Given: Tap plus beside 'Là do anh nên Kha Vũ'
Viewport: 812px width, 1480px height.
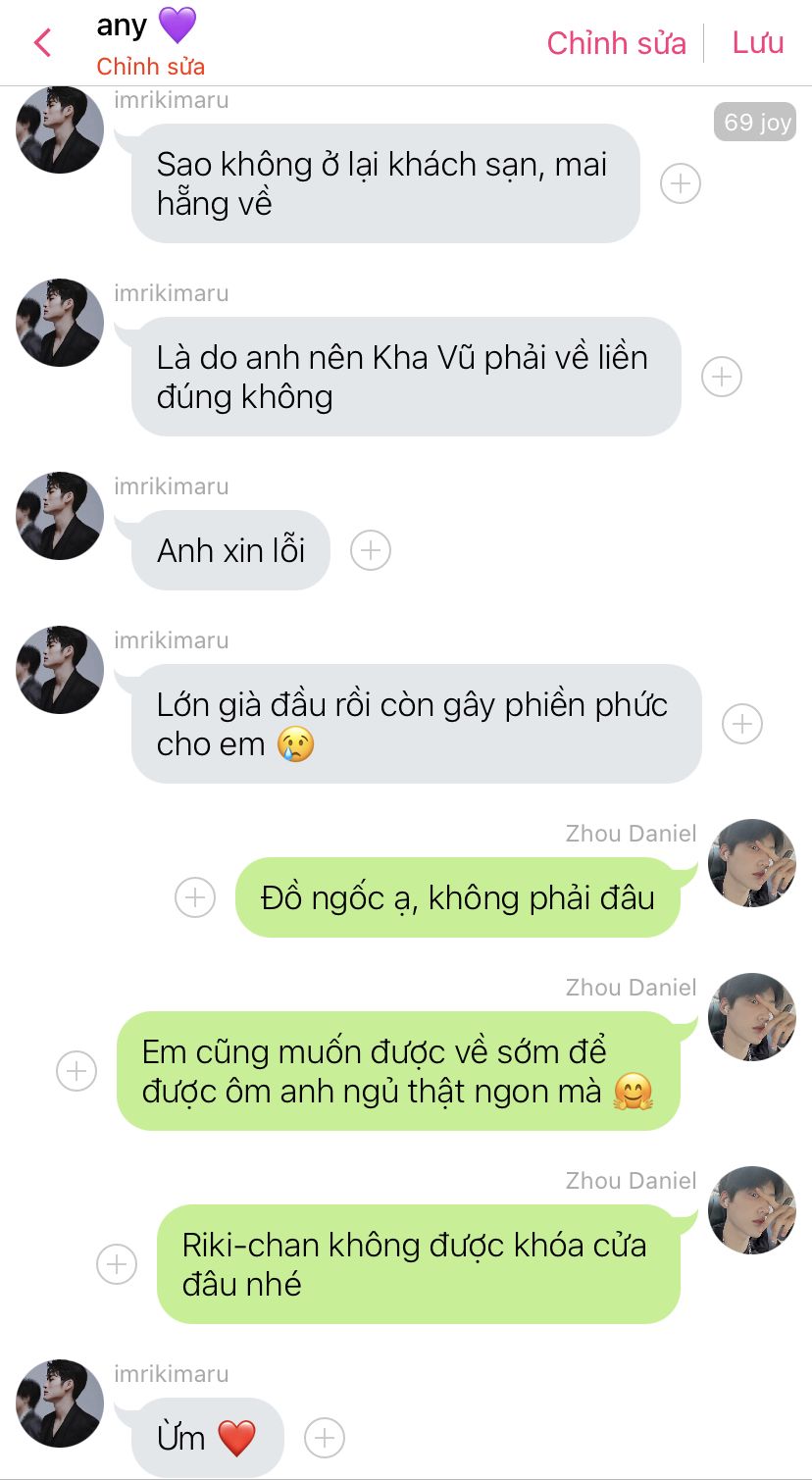Looking at the screenshot, I should click(722, 377).
